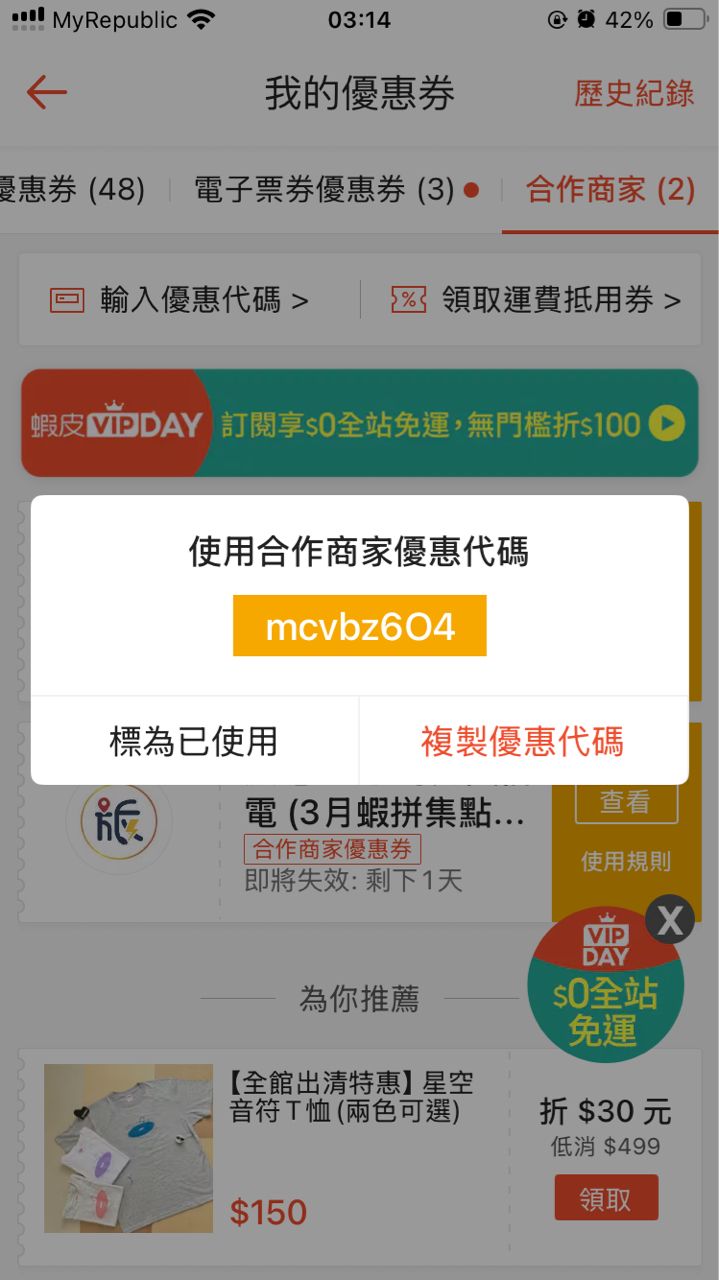
Task: View 使用規則 for the coupon
Action: pyautogui.click(x=625, y=861)
